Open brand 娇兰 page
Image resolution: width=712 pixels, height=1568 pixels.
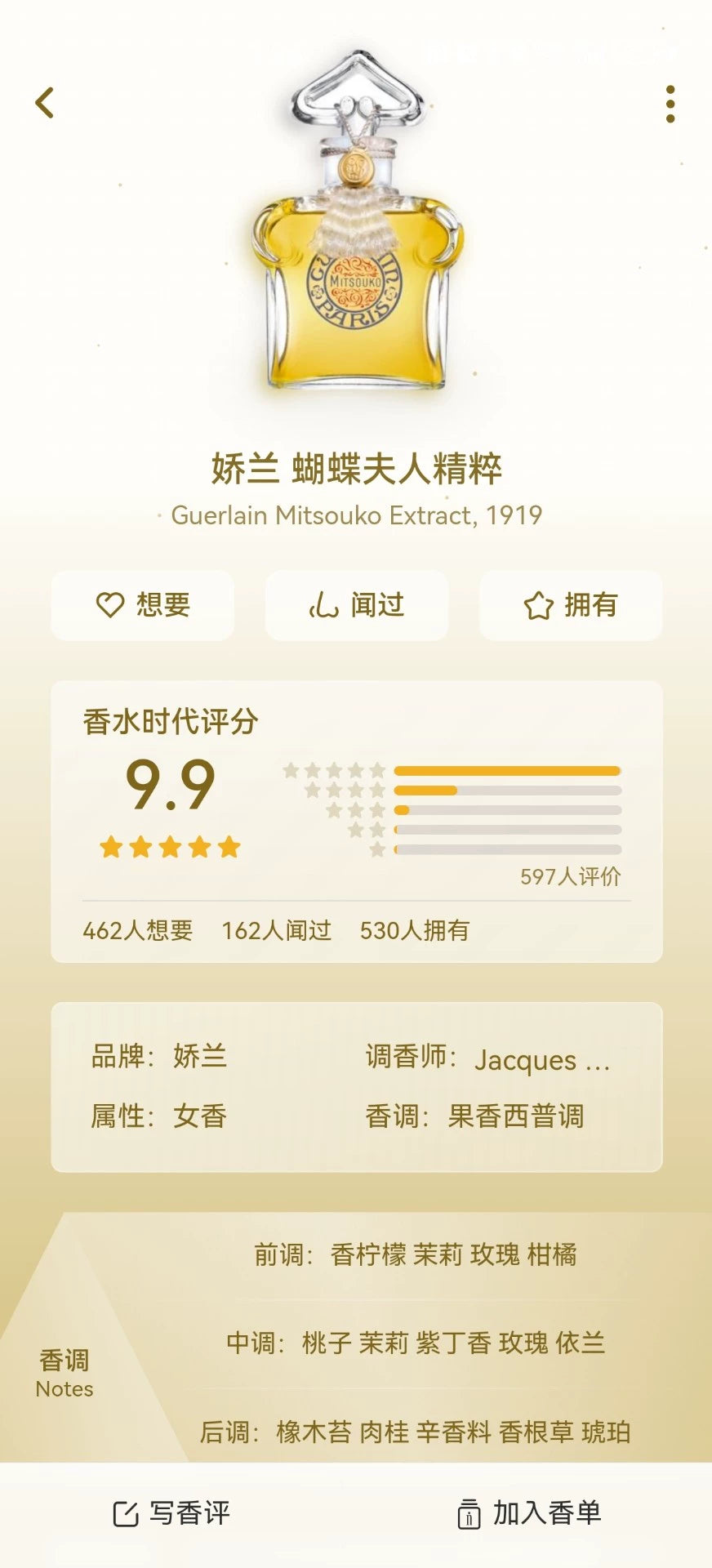click(x=199, y=1056)
